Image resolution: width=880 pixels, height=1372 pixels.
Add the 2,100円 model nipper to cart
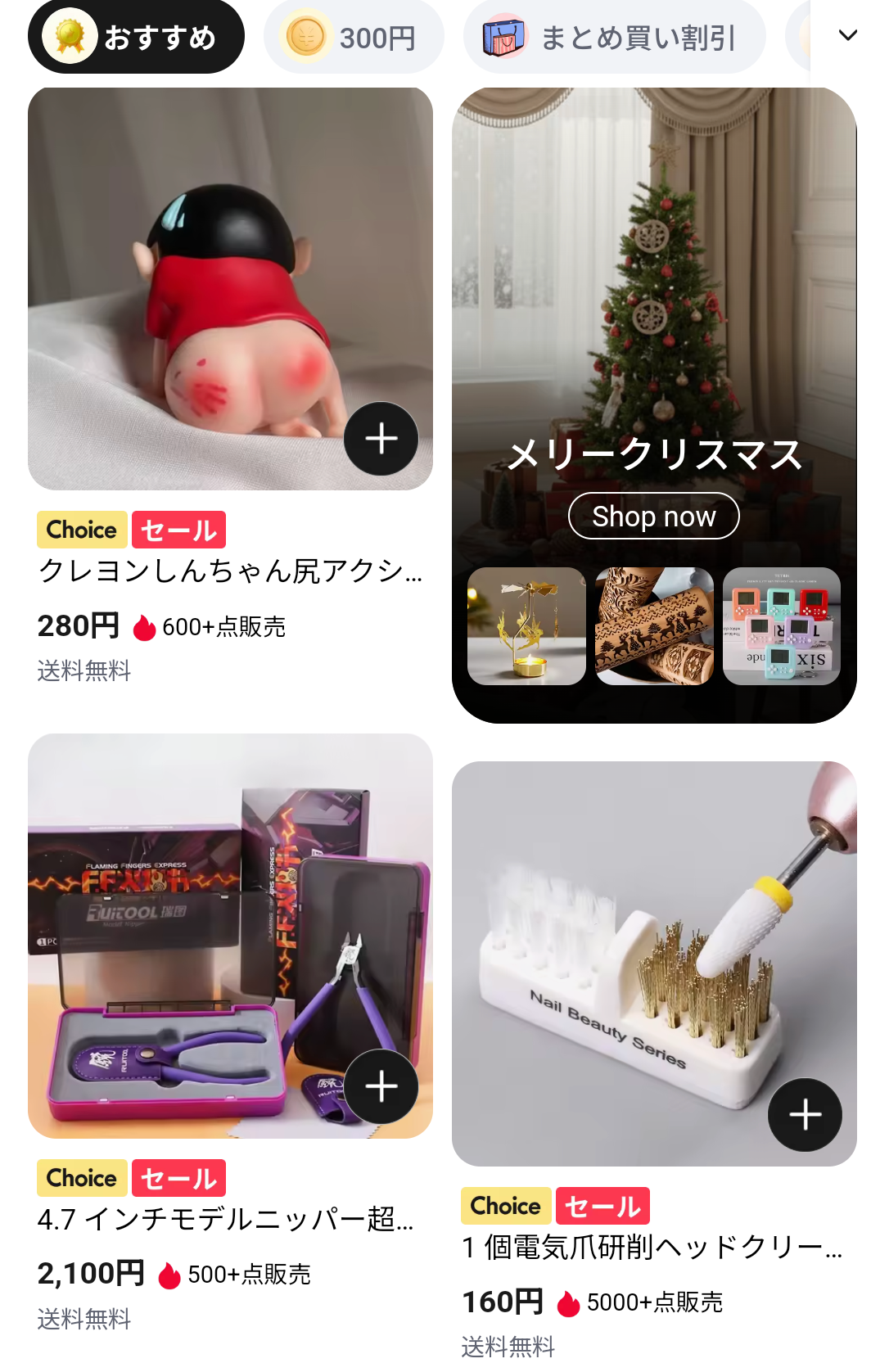pyautogui.click(x=381, y=1087)
